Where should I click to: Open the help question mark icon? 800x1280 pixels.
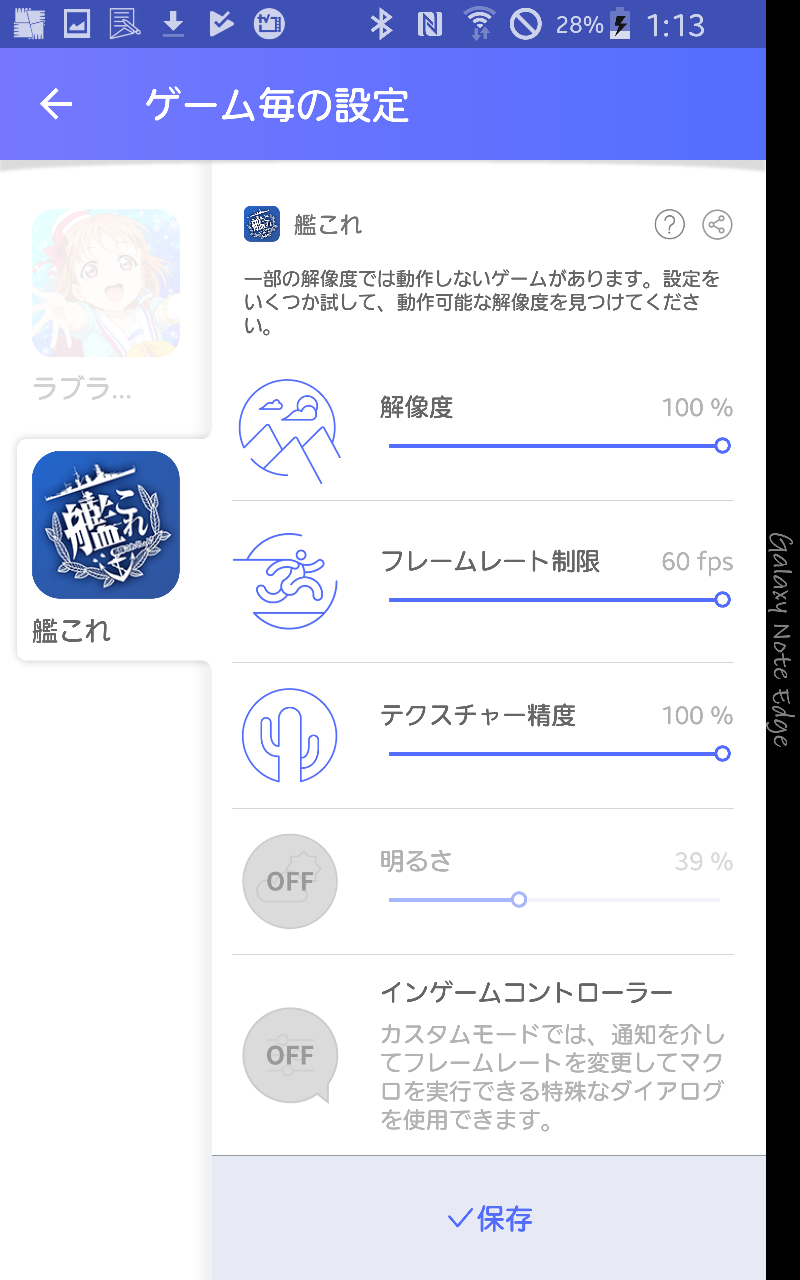click(x=669, y=225)
